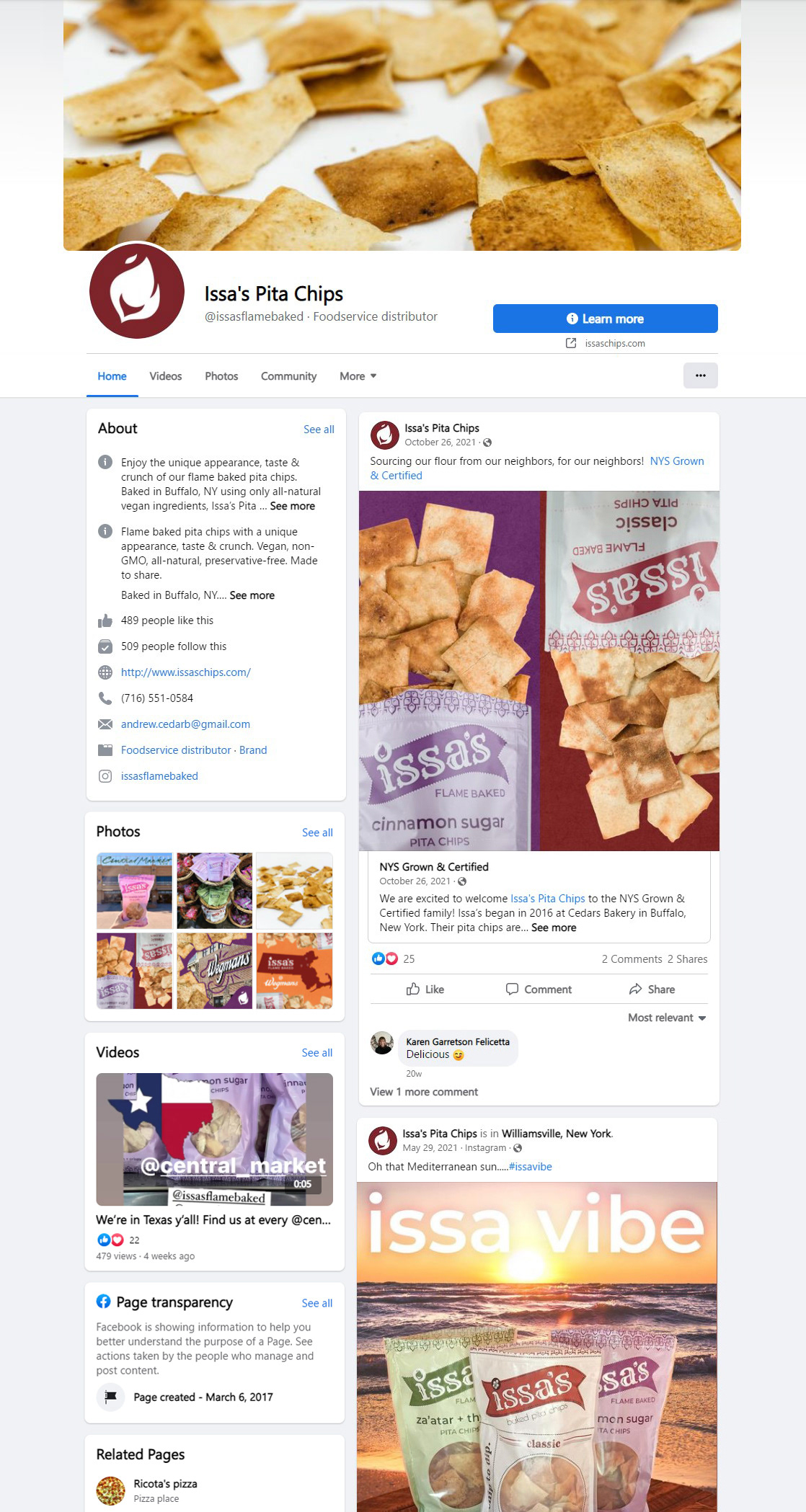Open the Ricota's pizza related page
The height and width of the screenshot is (1512, 806).
tap(165, 1484)
